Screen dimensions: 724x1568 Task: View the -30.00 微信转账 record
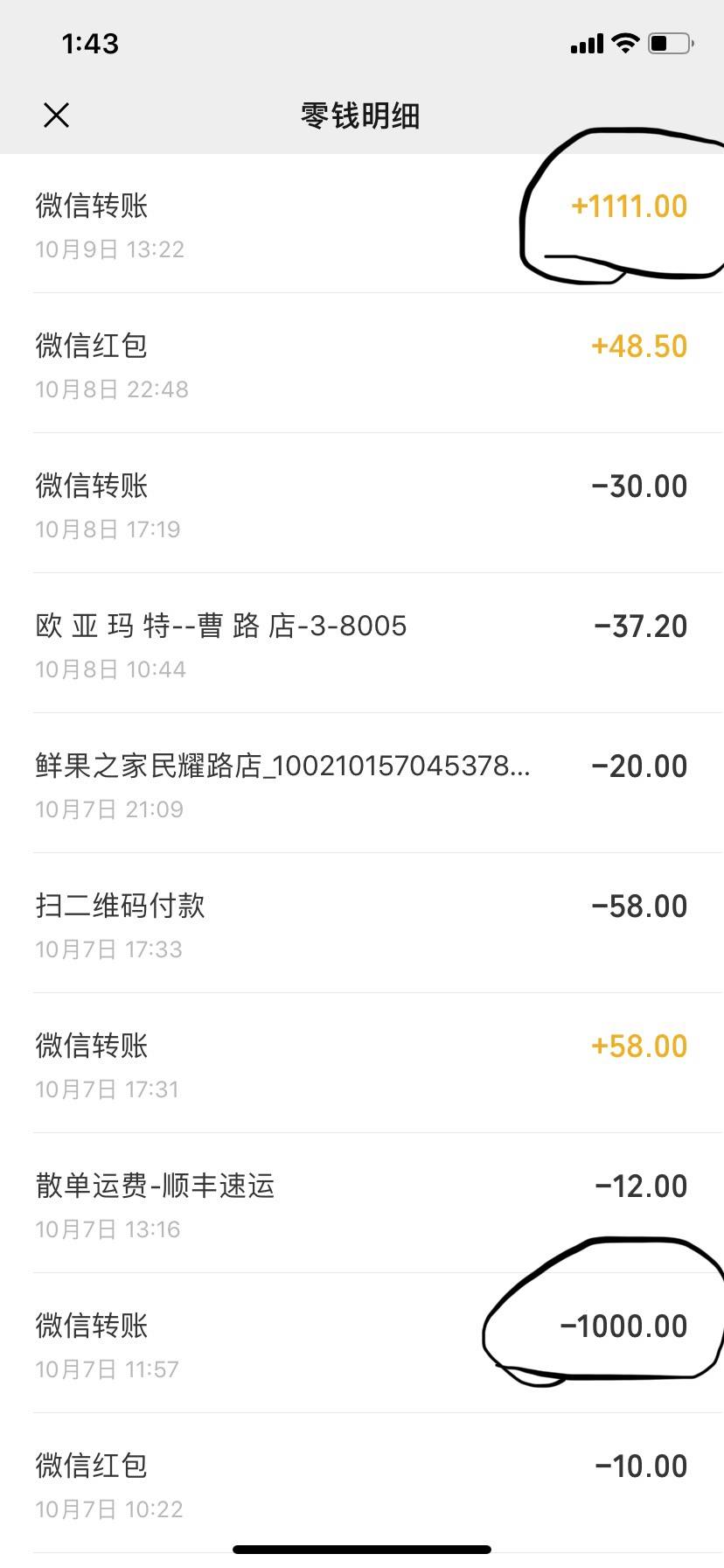(362, 503)
